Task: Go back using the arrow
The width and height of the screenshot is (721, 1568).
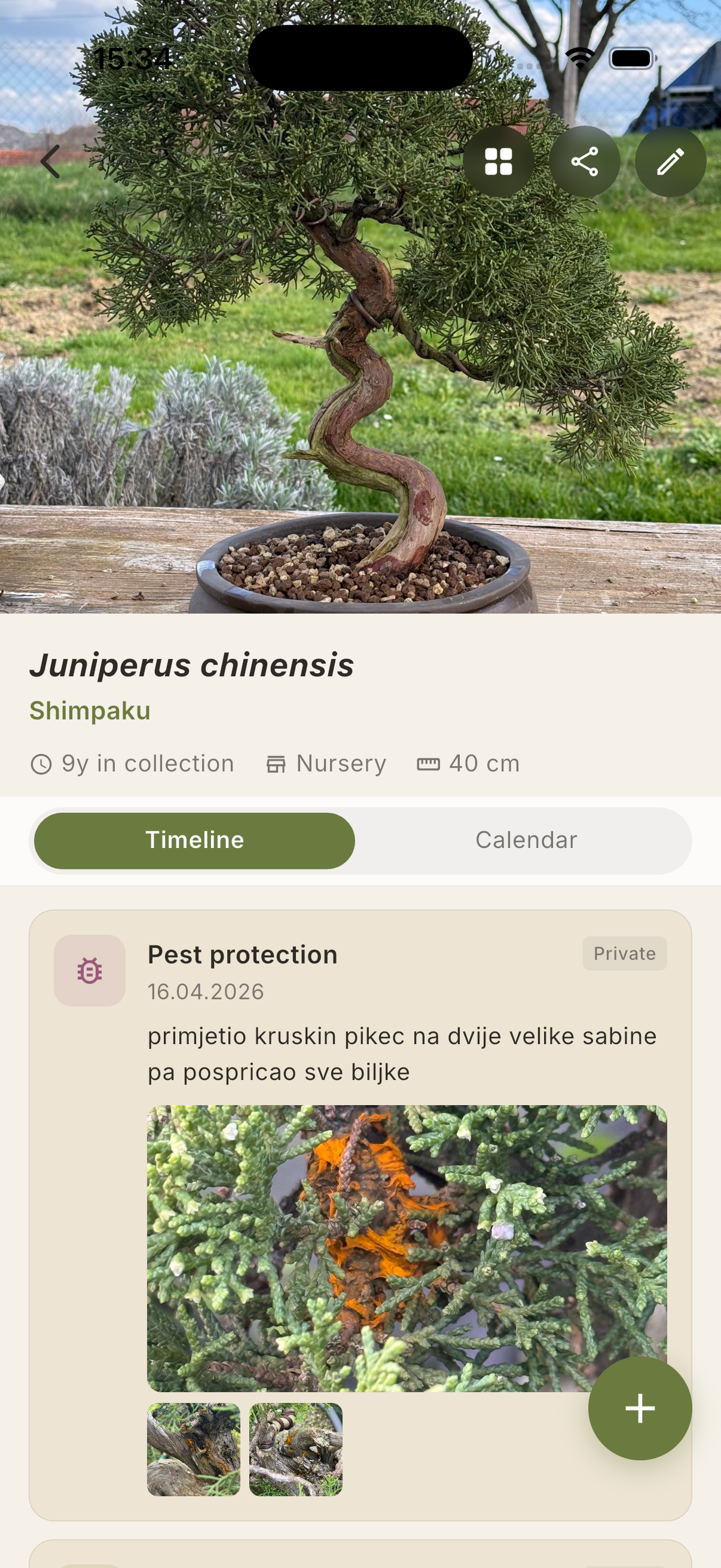Action: coord(50,161)
